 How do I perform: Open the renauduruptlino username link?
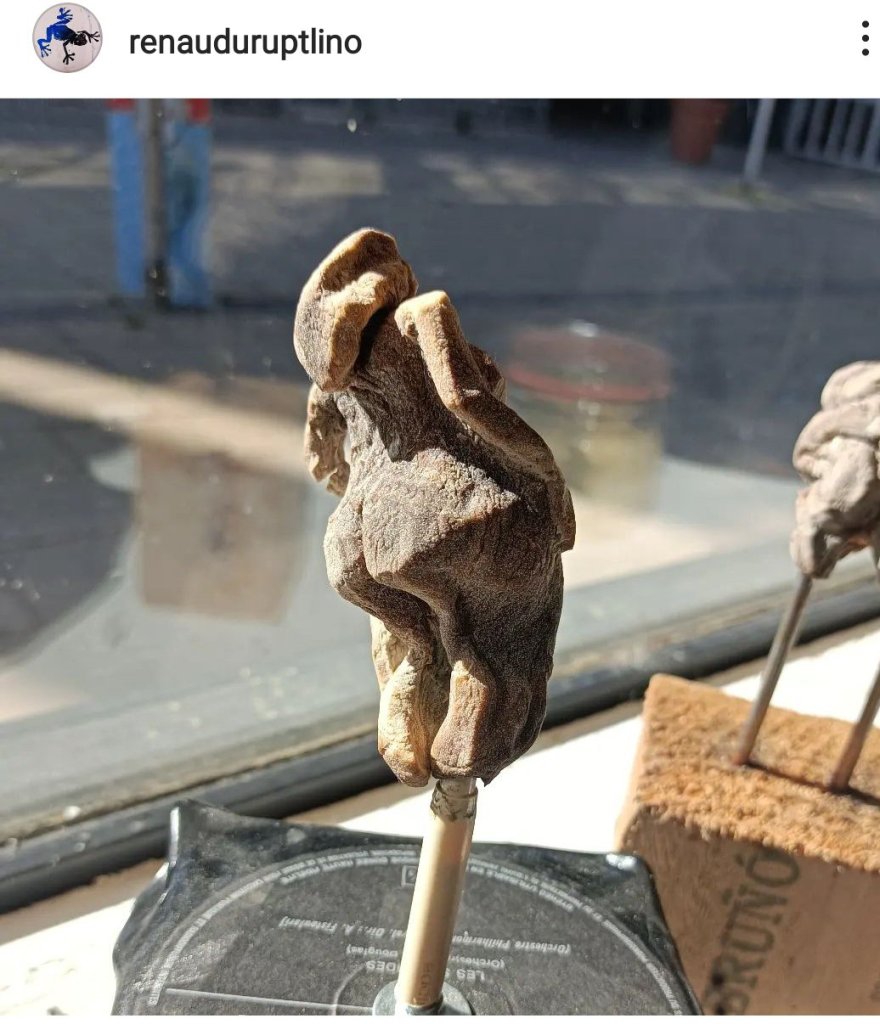pos(245,42)
